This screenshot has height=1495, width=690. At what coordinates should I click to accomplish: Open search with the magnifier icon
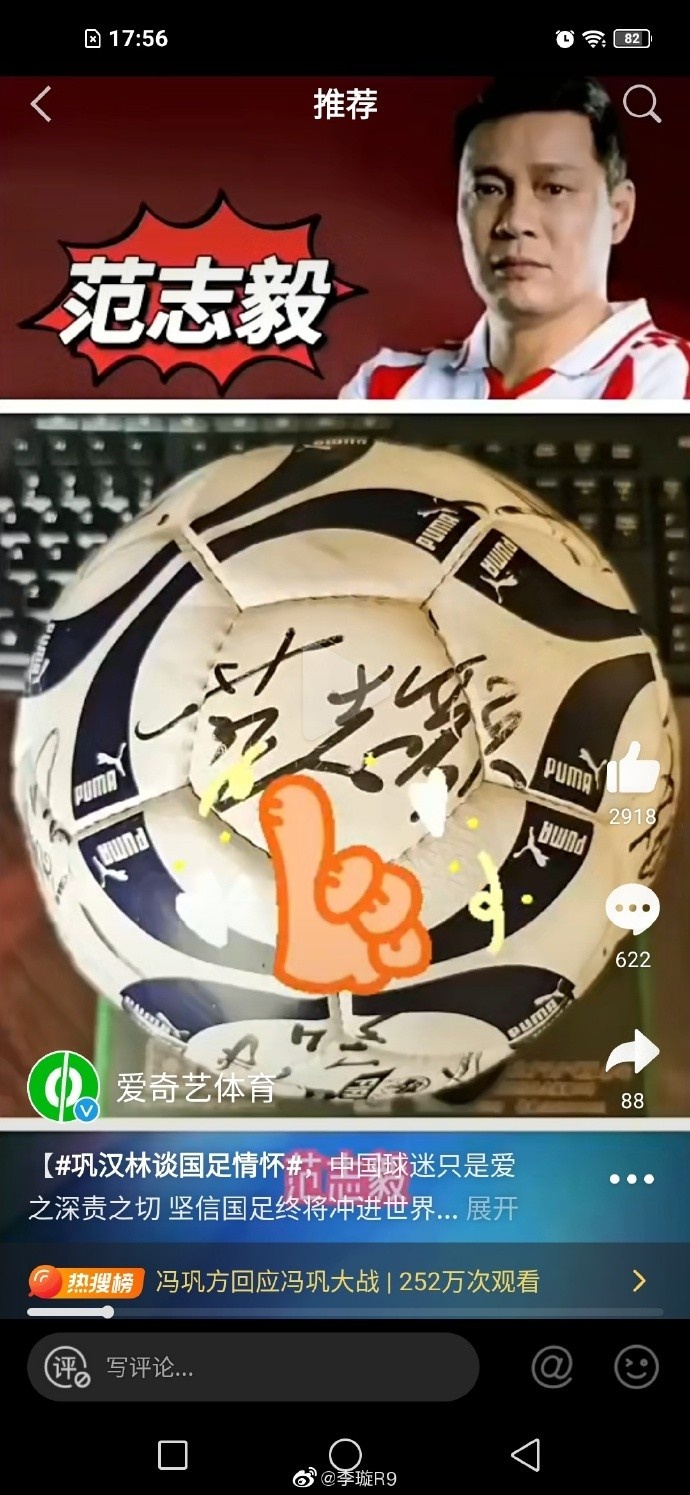tap(641, 104)
